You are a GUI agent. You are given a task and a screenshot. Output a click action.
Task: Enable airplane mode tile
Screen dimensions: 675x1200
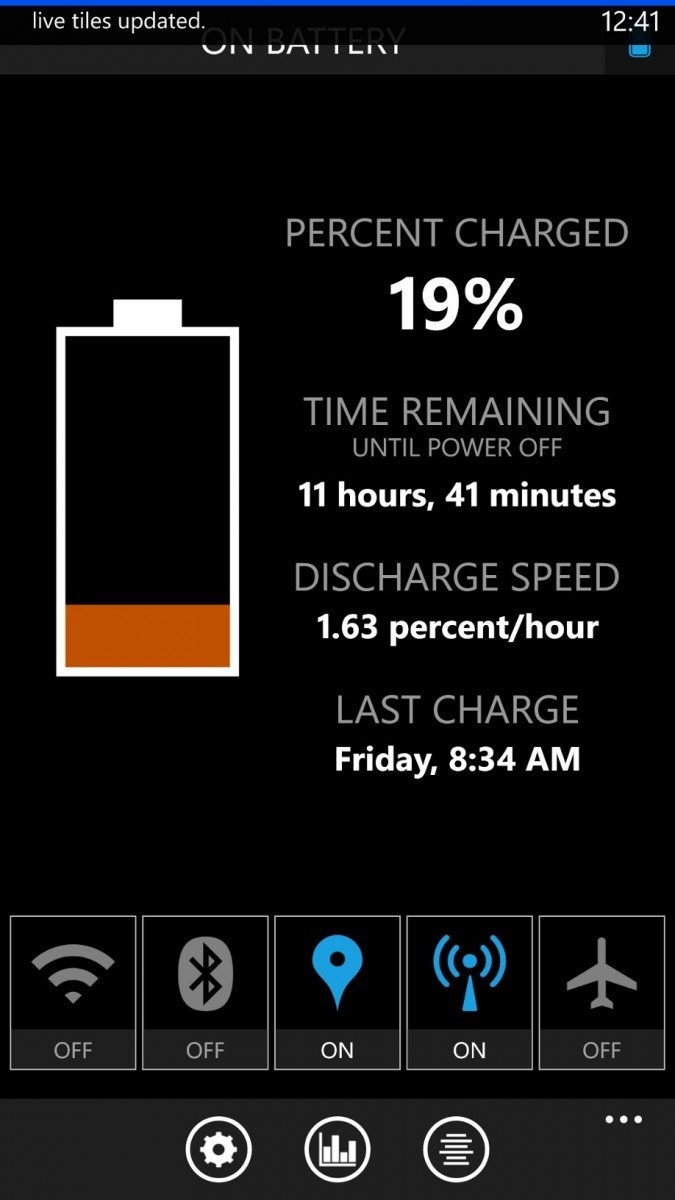click(601, 992)
